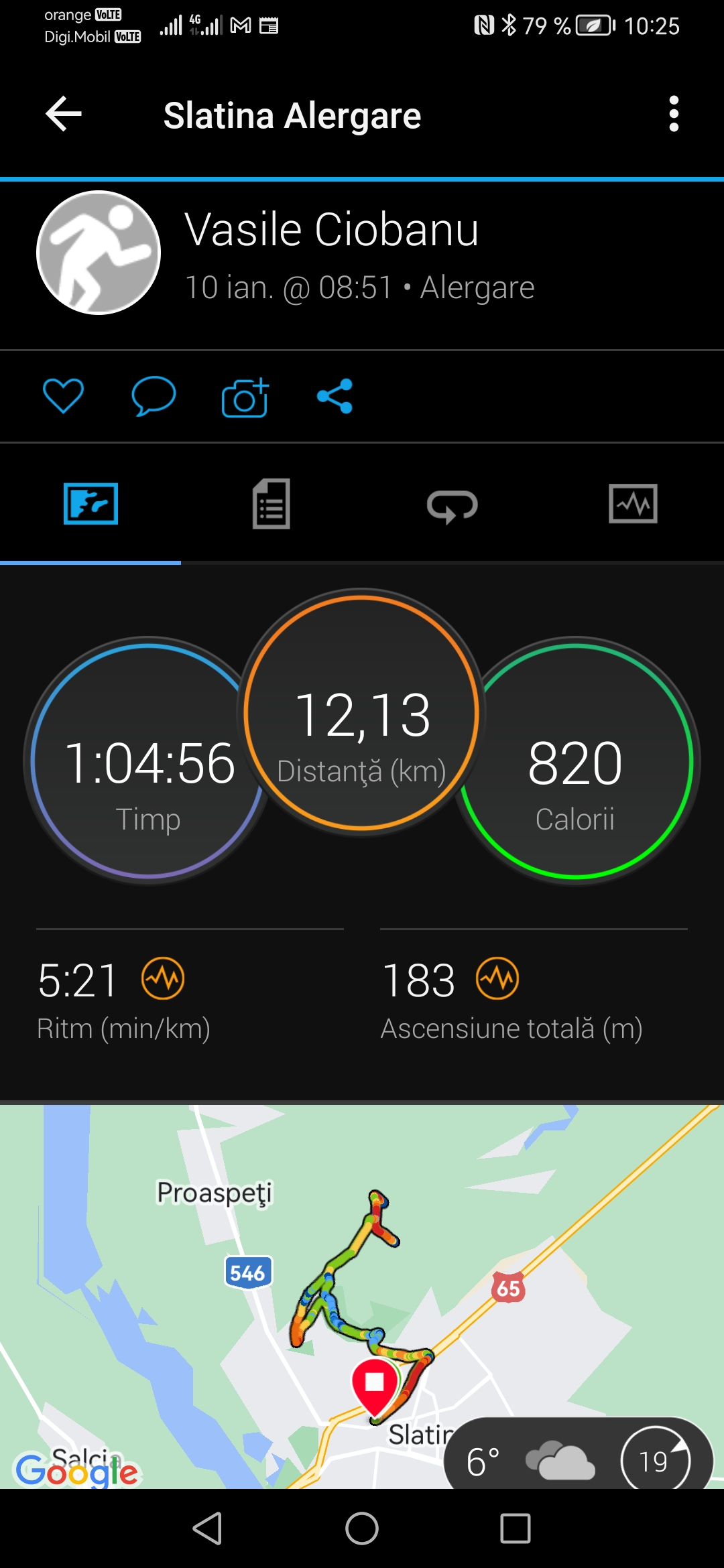Screen dimensions: 724x1568
Task: Switch to the laps tab
Action: pyautogui.click(x=452, y=505)
